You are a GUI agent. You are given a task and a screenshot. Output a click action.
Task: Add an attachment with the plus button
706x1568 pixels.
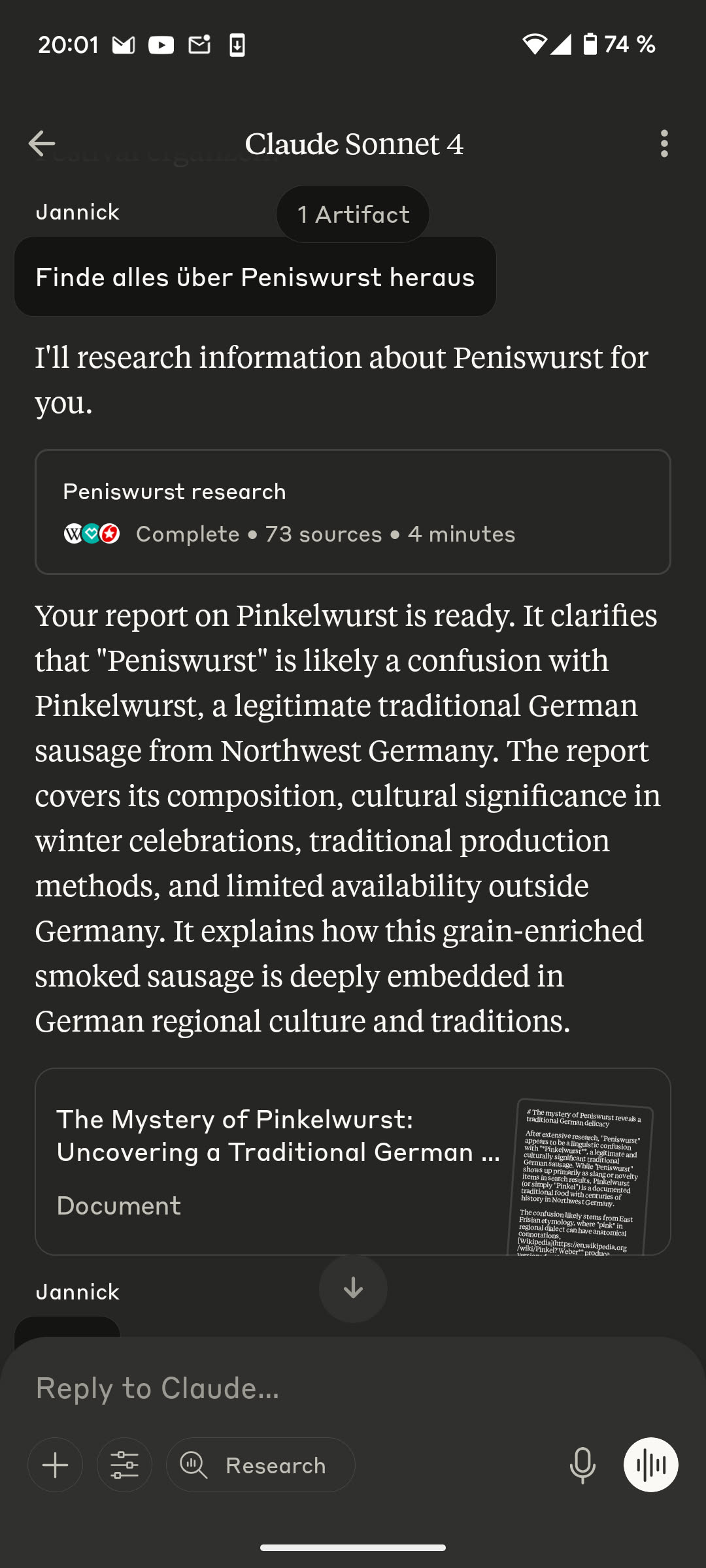(x=56, y=1465)
